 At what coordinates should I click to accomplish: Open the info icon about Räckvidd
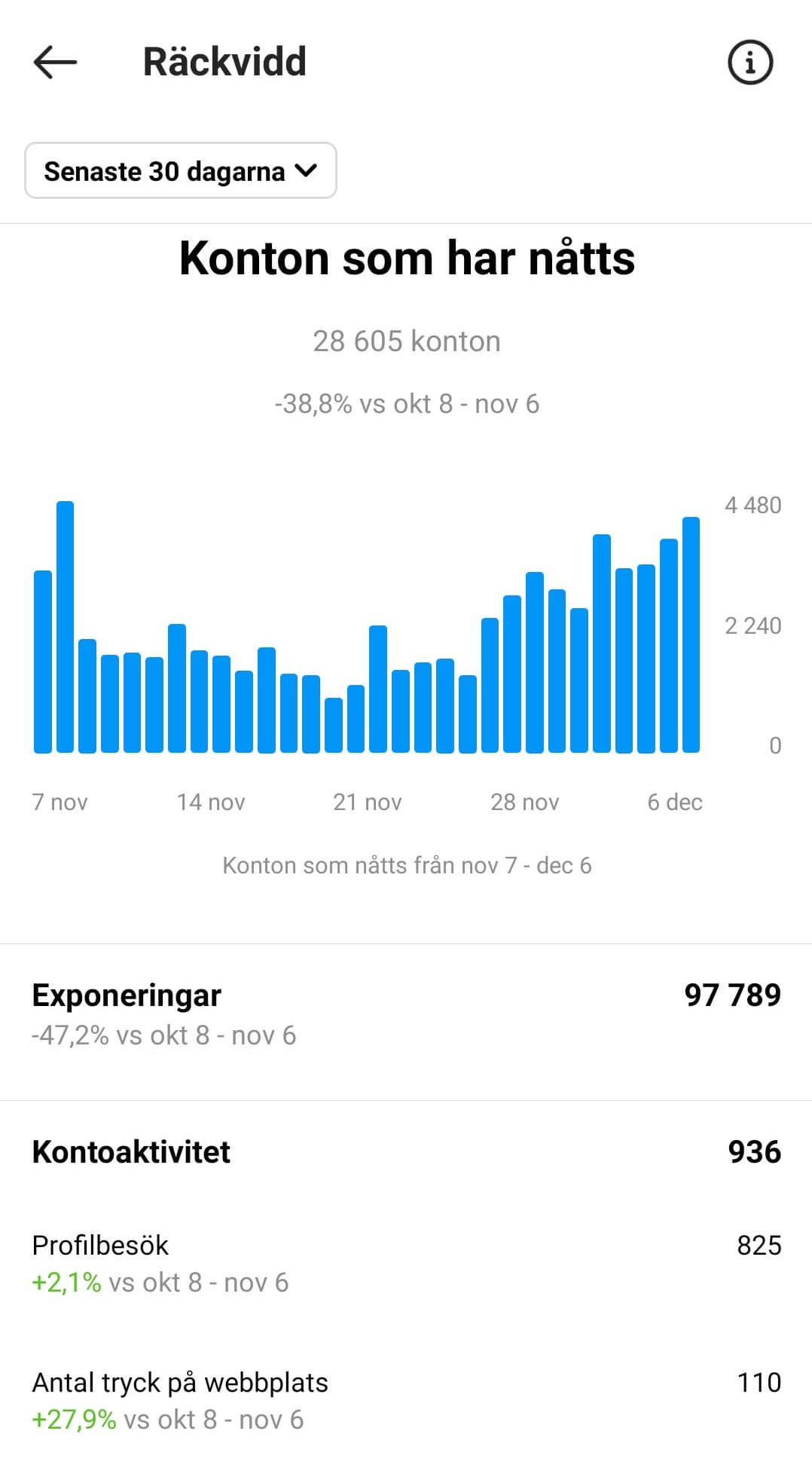tap(749, 62)
